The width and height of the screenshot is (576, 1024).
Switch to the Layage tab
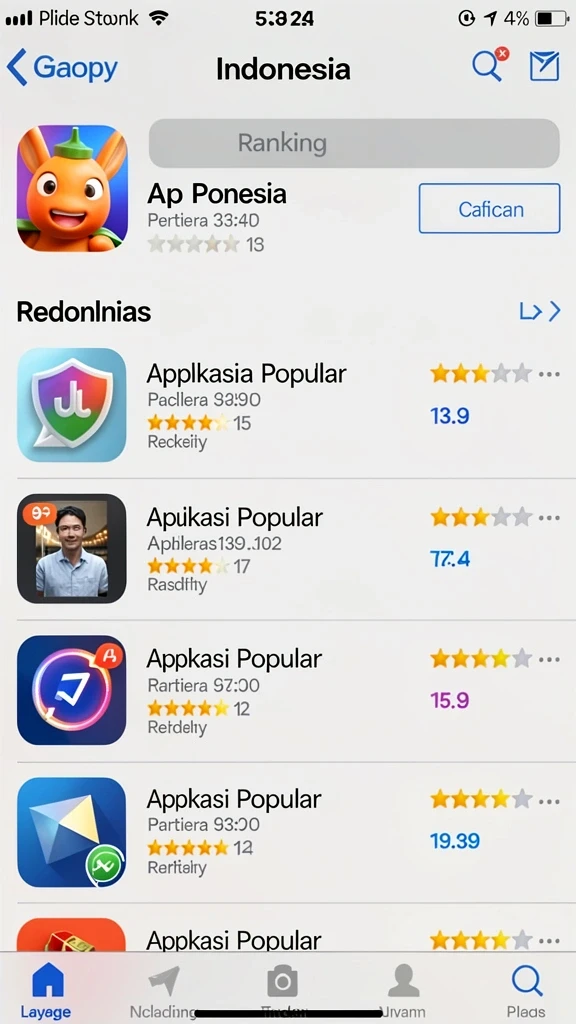(x=45, y=989)
